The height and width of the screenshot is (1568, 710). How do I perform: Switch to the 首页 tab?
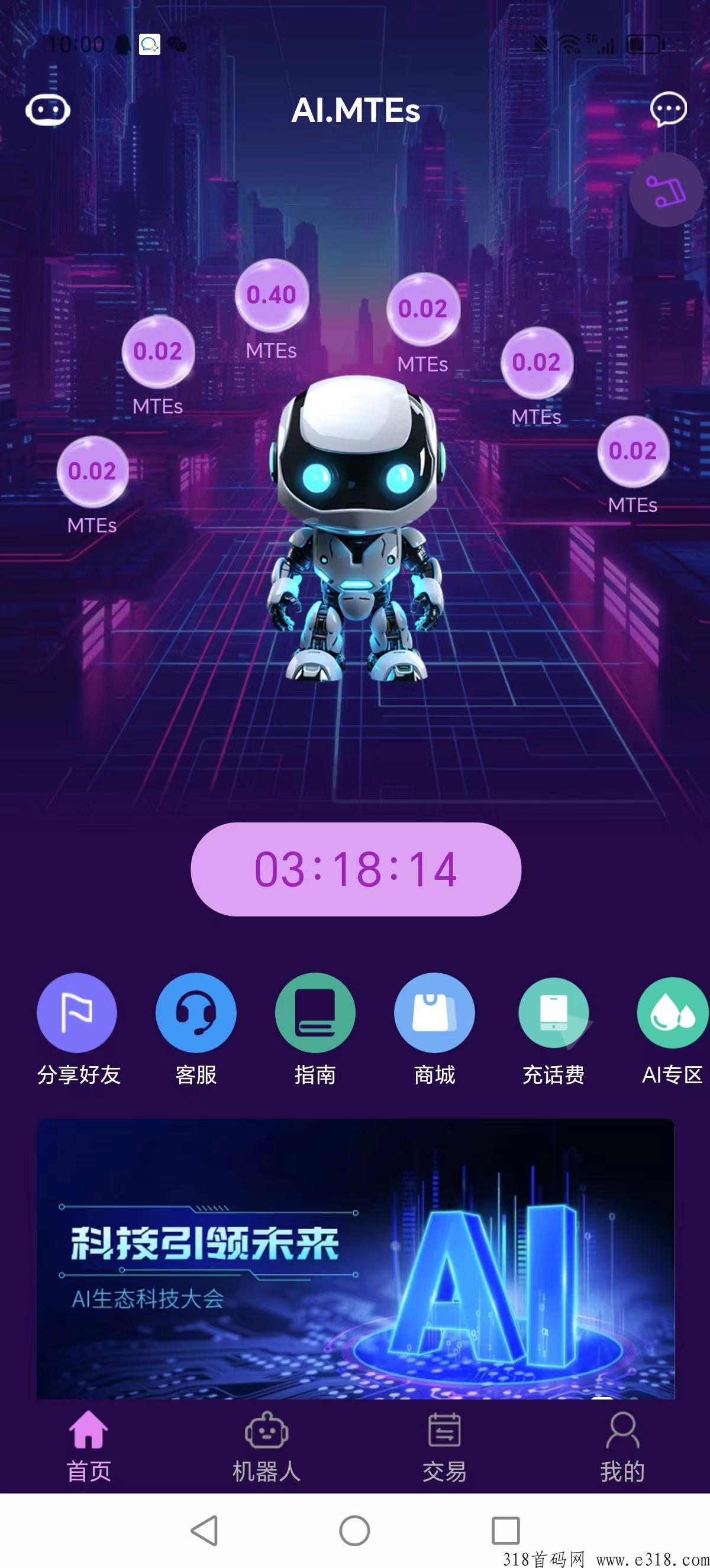click(88, 1447)
